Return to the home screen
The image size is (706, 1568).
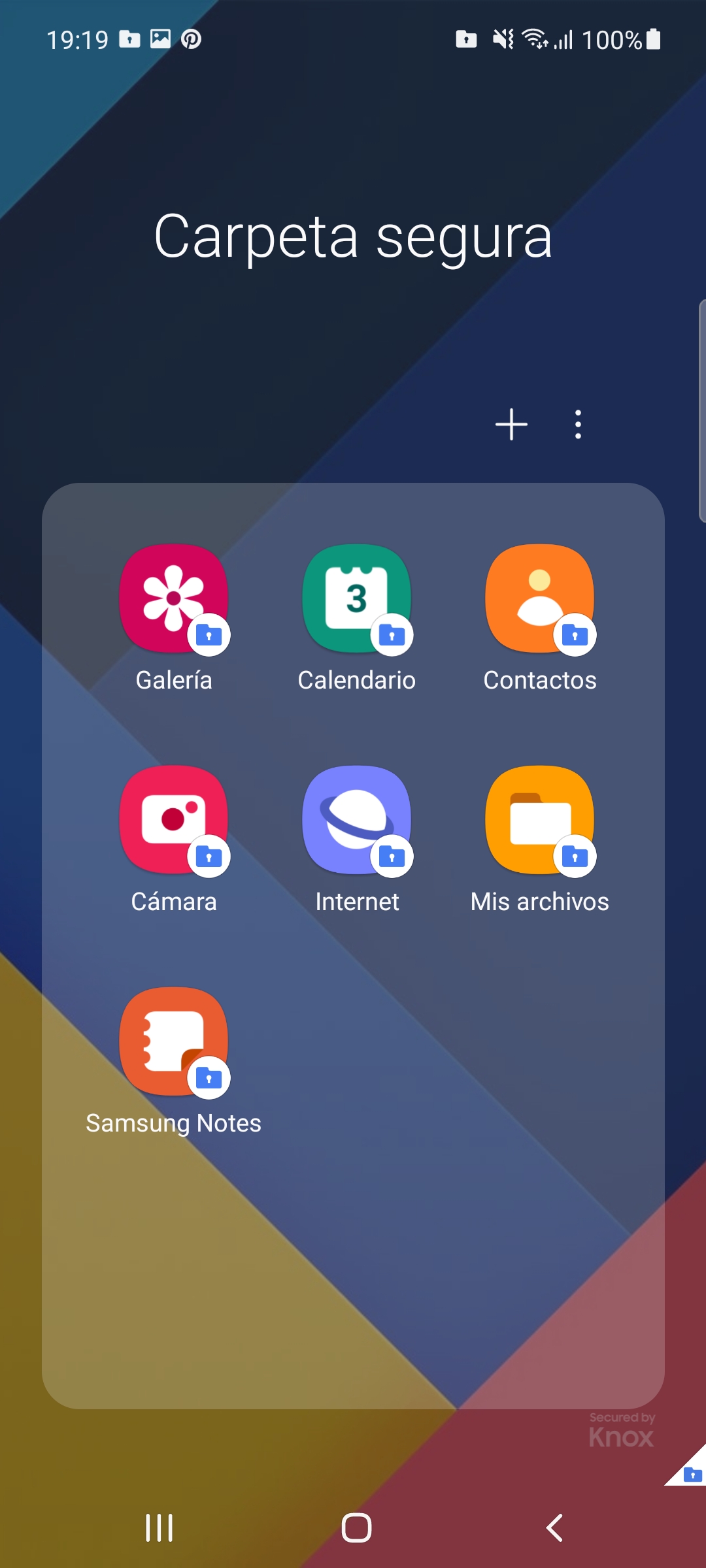[x=356, y=1527]
